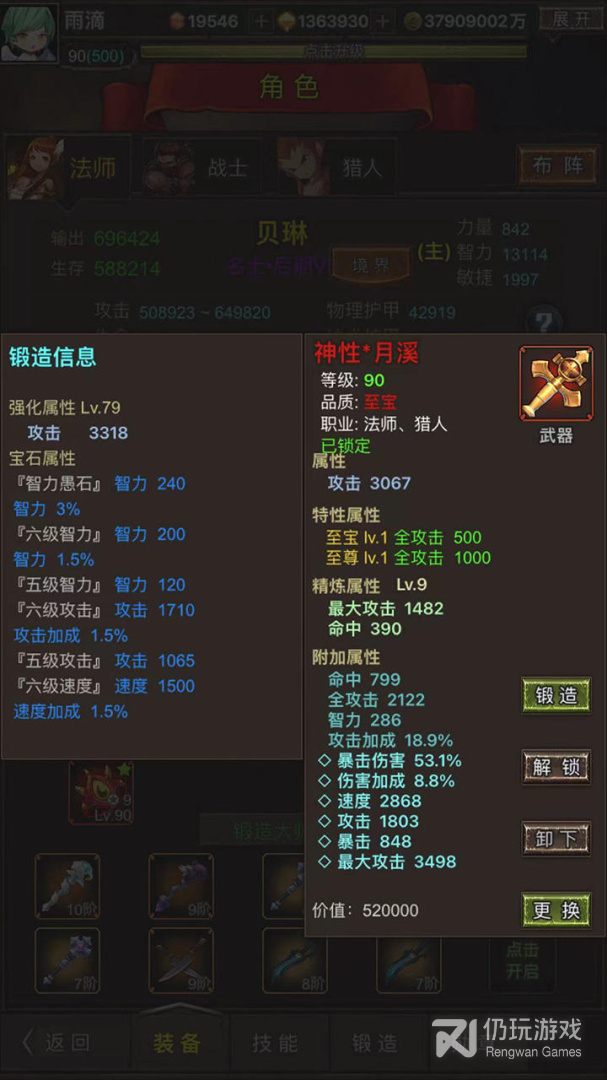This screenshot has height=1080, width=607.
Task: Select the 10阶 equipment slot
Action: point(68,886)
